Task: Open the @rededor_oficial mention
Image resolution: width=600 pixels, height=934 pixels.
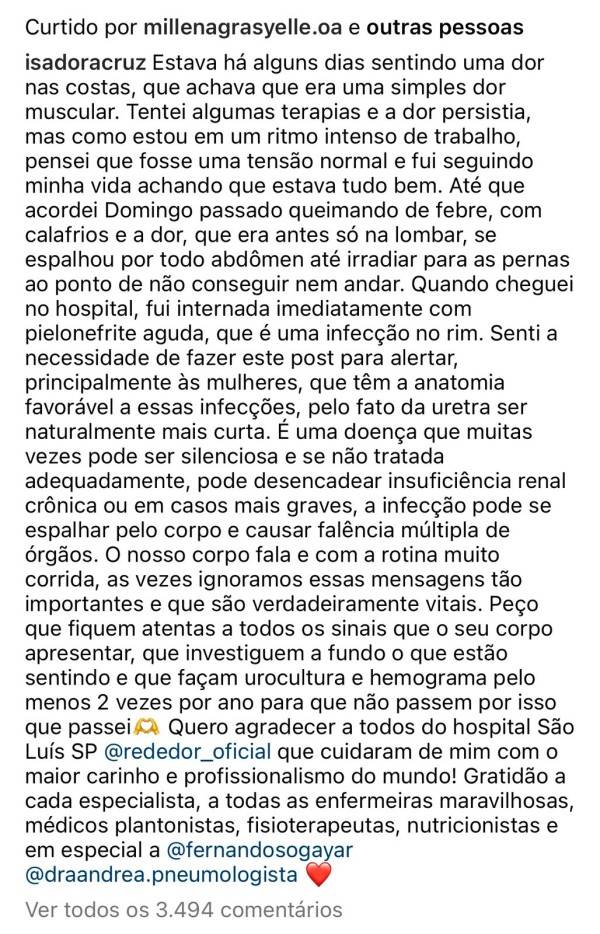Action: [x=188, y=751]
